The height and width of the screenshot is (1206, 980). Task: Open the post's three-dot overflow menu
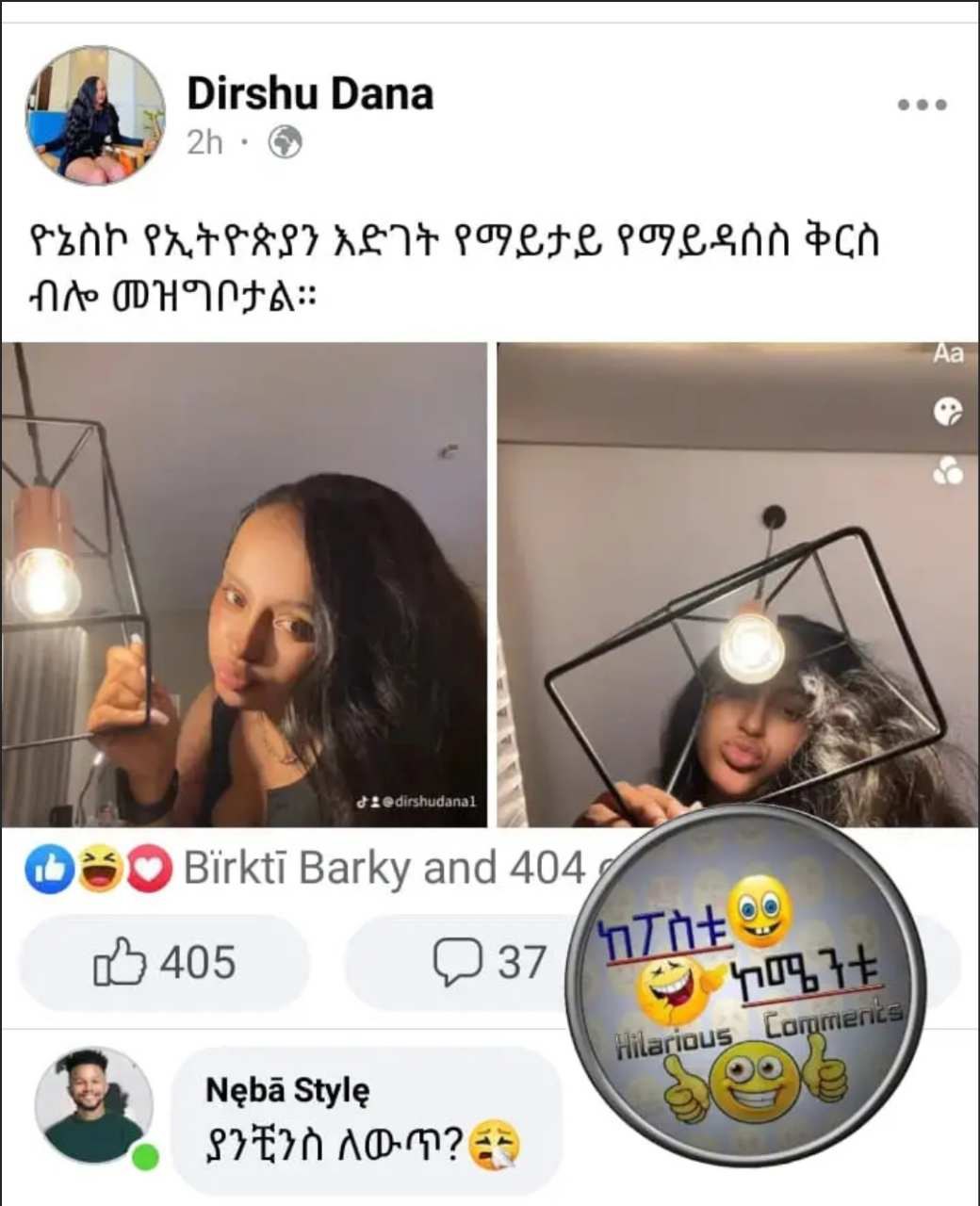pyautogui.click(x=922, y=105)
